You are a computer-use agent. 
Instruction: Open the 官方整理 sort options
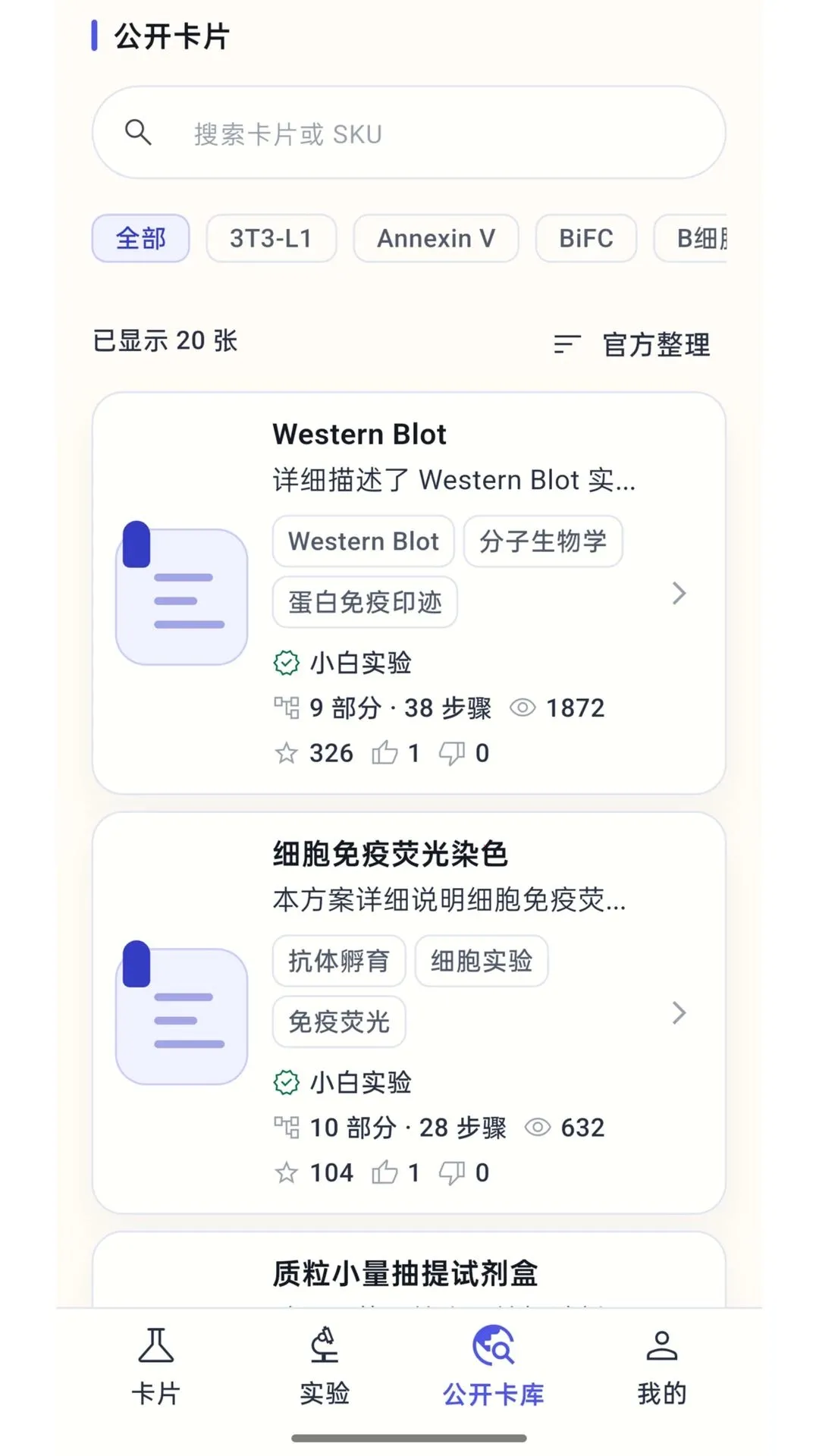click(632, 344)
